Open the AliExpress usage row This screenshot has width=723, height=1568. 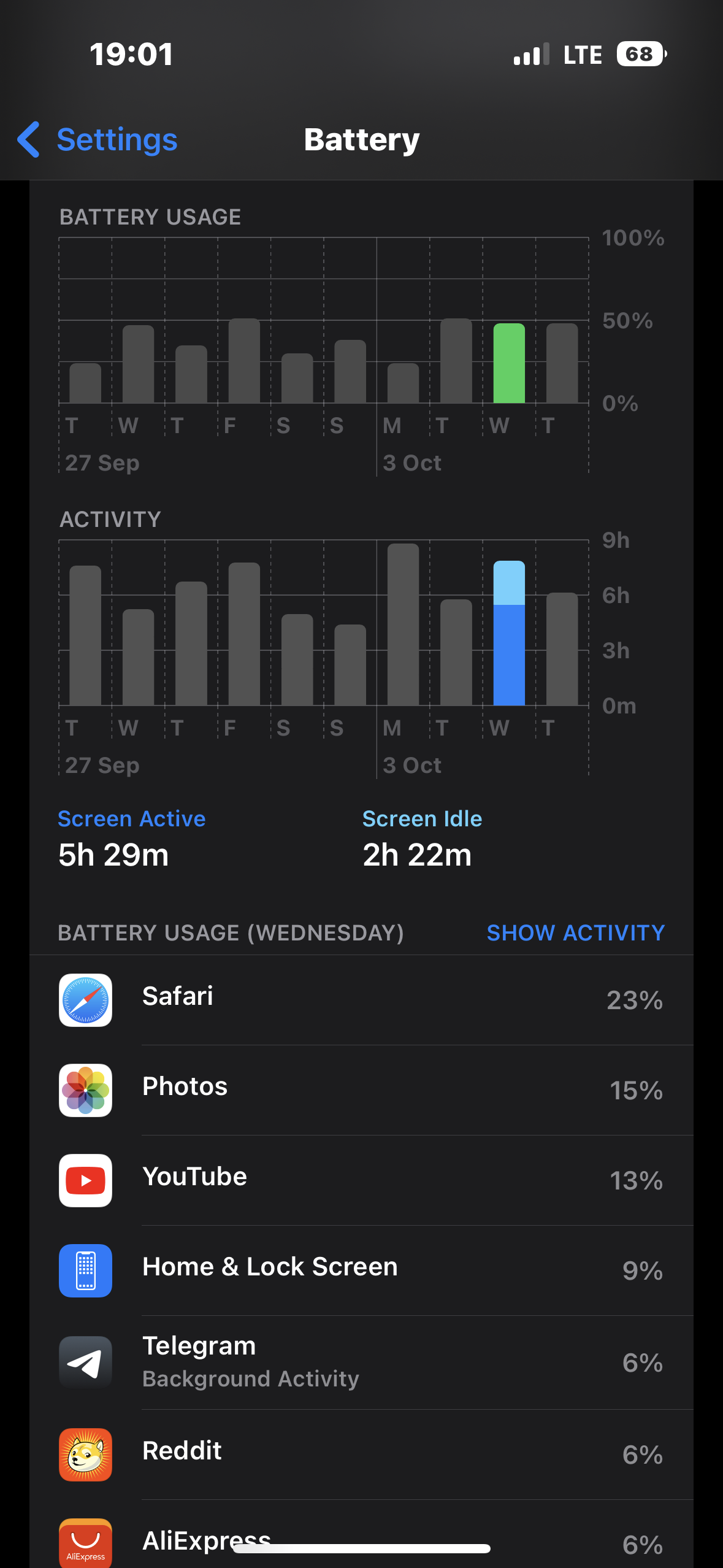tap(361, 1540)
